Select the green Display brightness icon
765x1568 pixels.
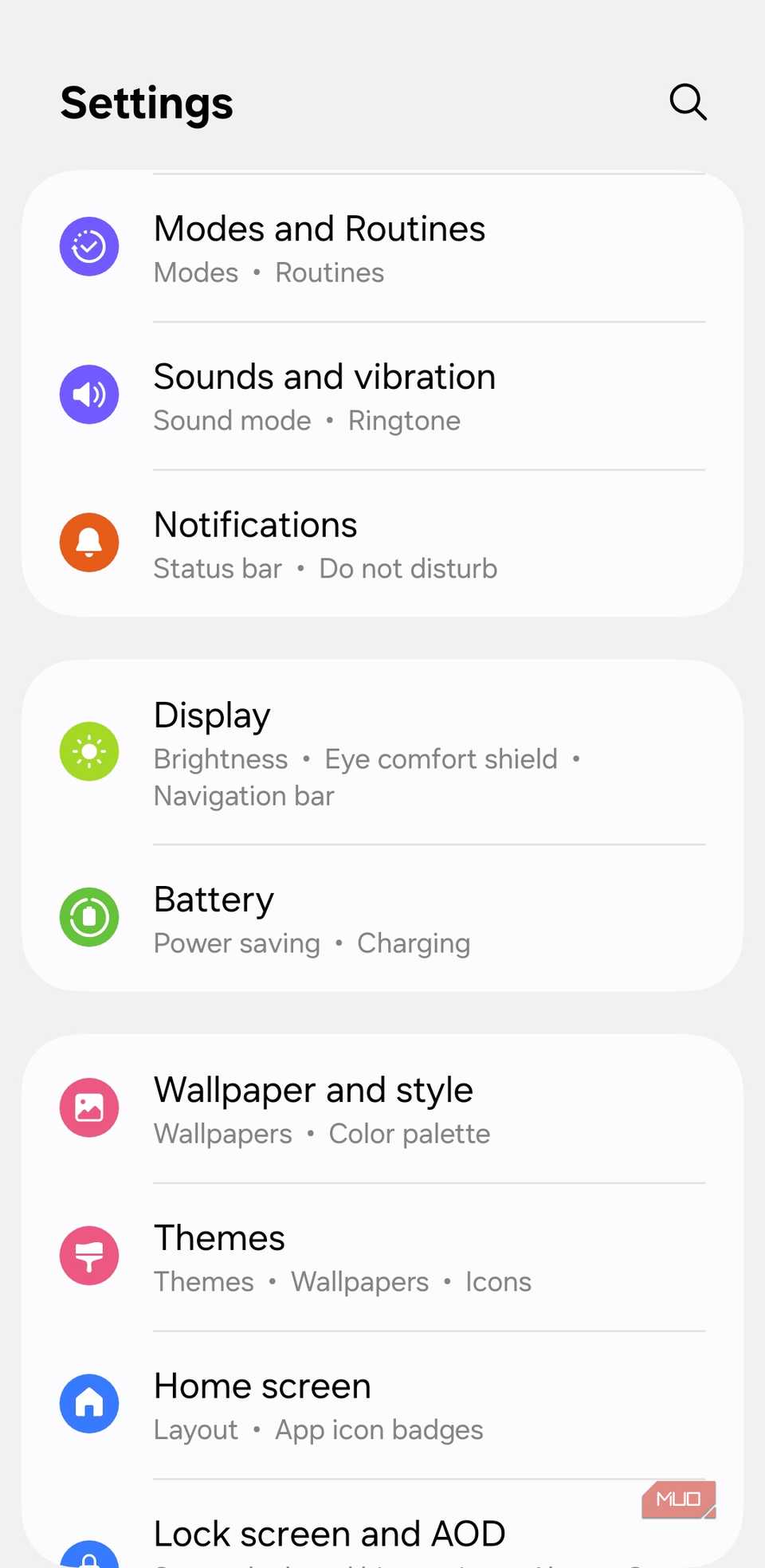[x=89, y=751]
